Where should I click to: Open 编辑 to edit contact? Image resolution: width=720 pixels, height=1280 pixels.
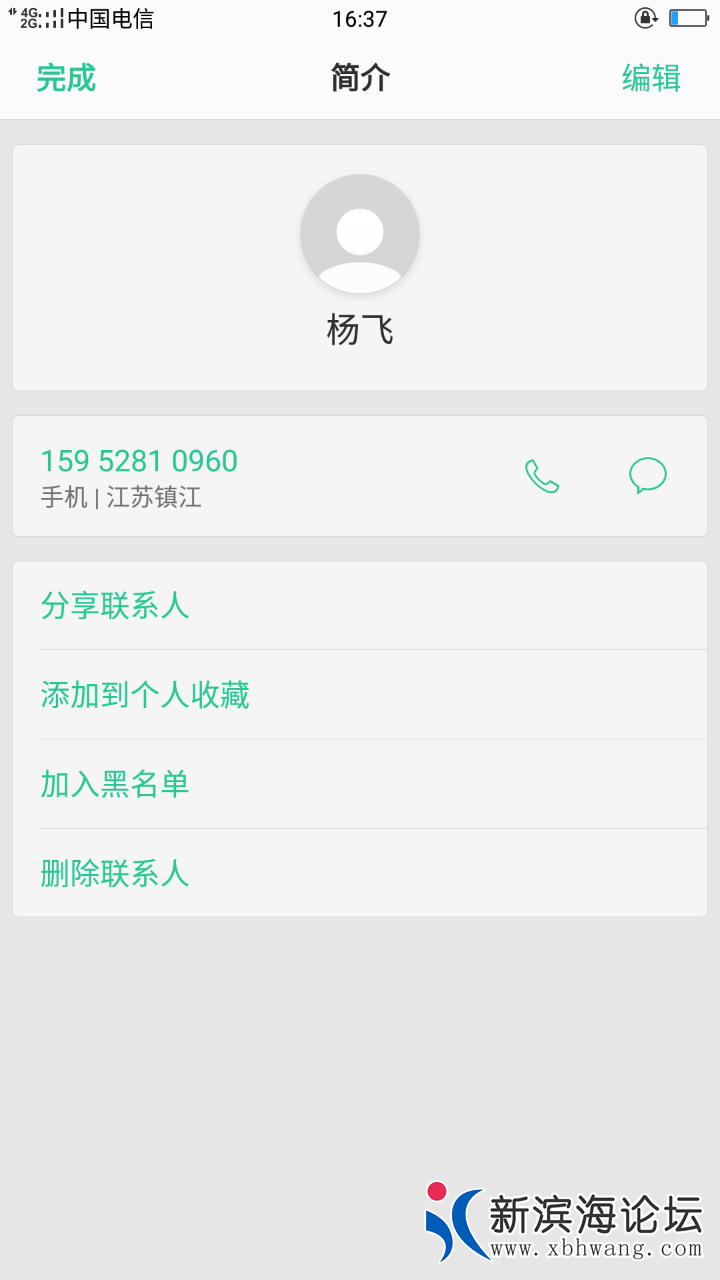(651, 78)
